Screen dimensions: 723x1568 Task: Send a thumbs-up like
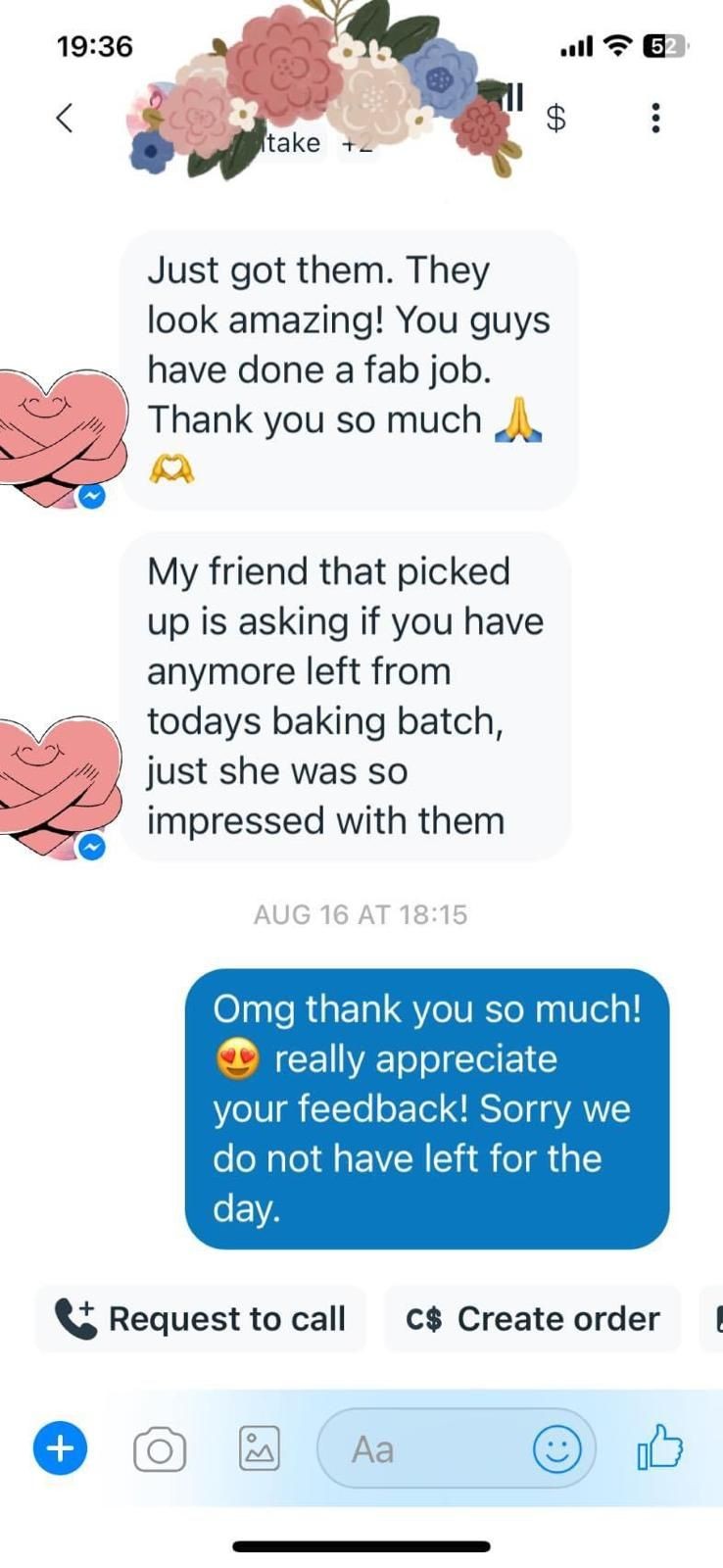pyautogui.click(x=660, y=1446)
